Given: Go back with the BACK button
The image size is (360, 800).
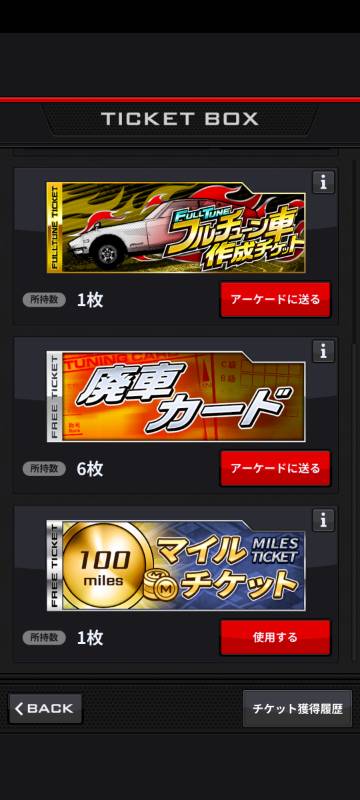Looking at the screenshot, I should [45, 708].
